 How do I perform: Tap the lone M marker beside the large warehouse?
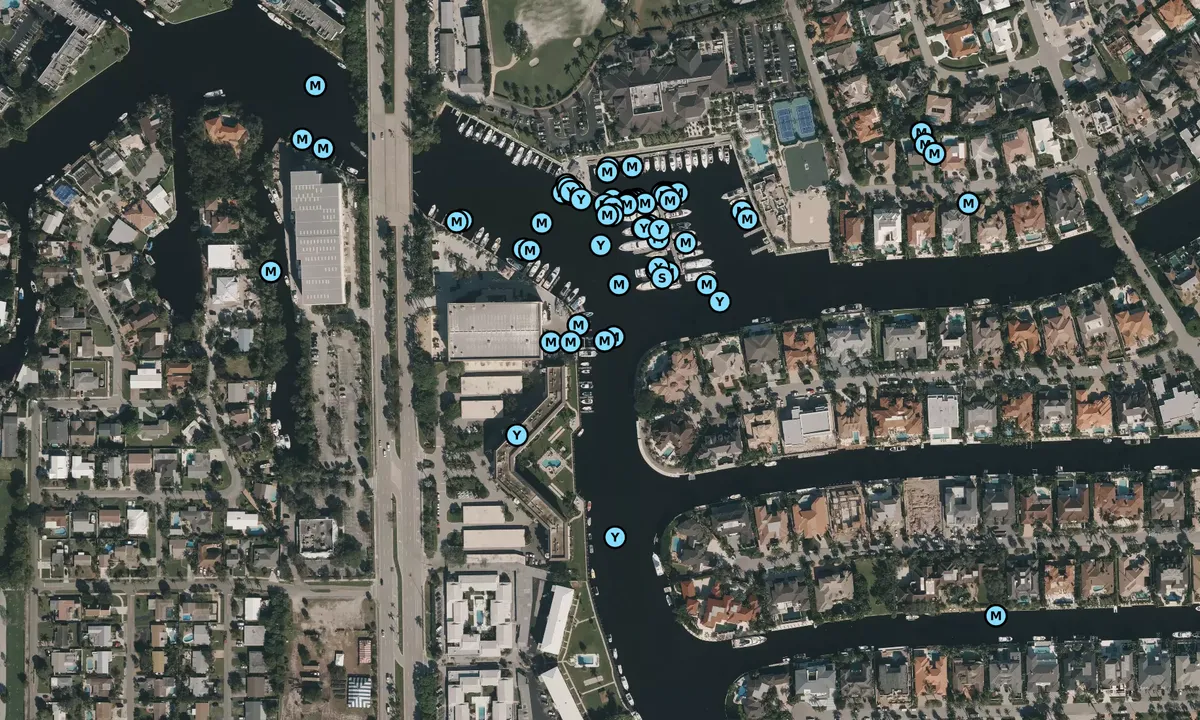(270, 271)
